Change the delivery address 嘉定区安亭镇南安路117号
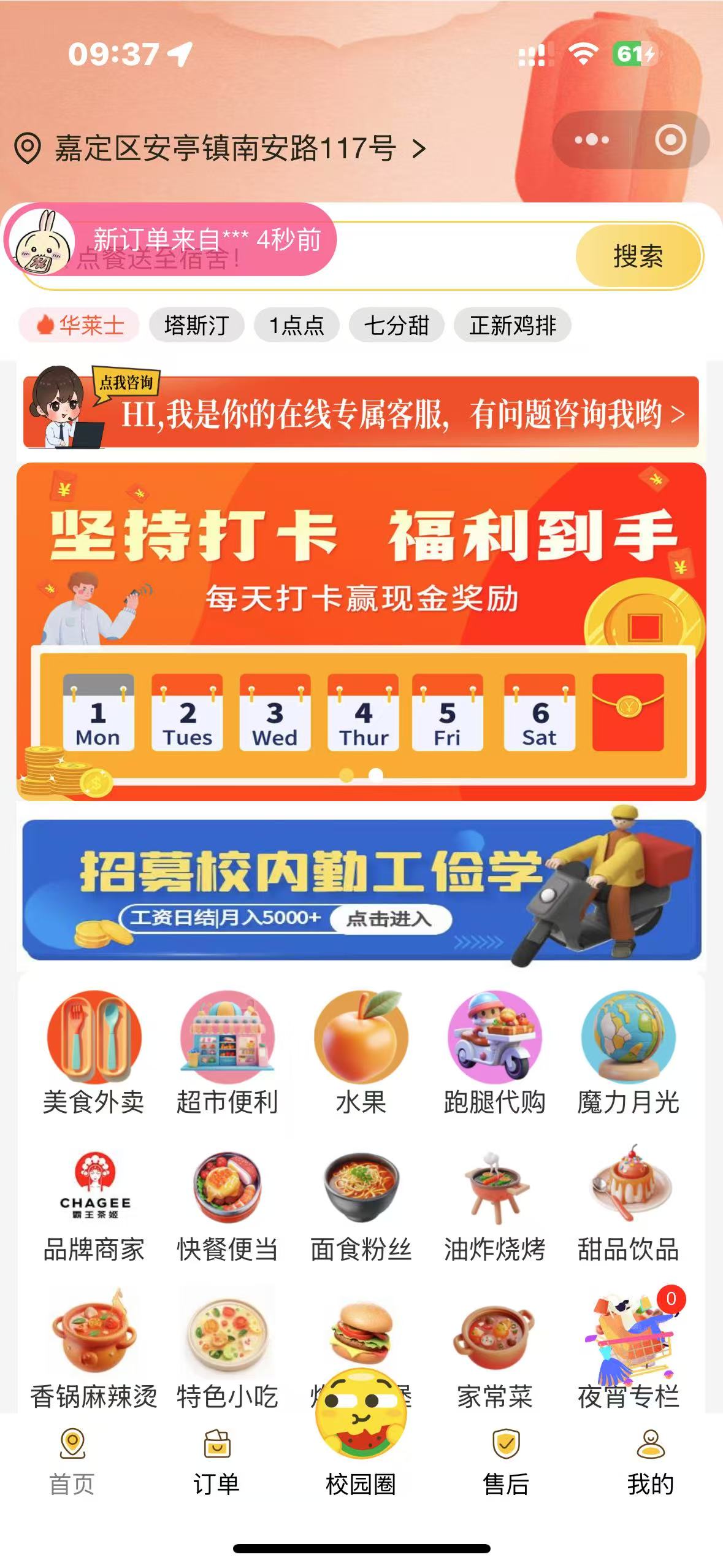 pyautogui.click(x=224, y=148)
